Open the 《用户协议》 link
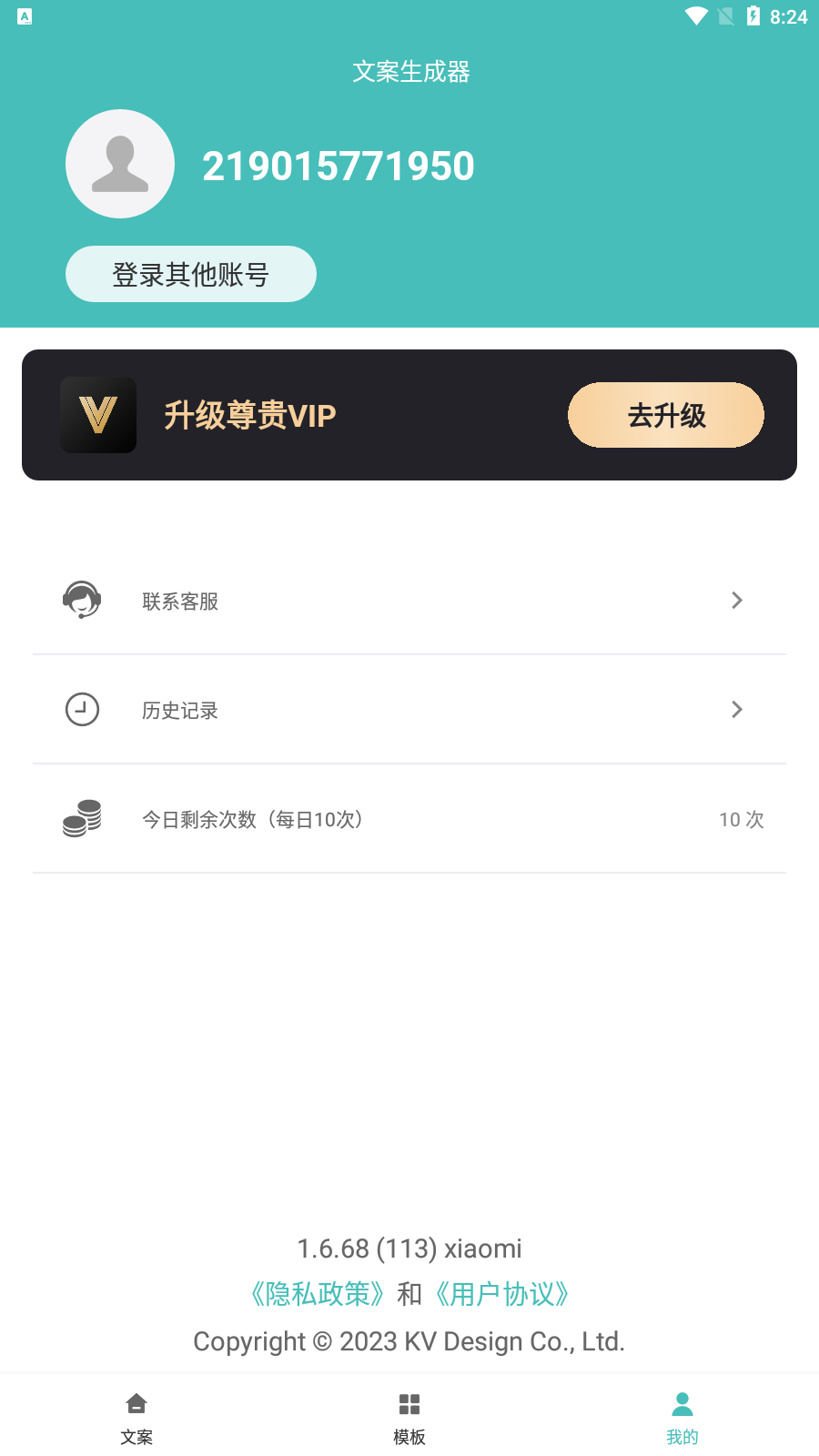 click(501, 1294)
